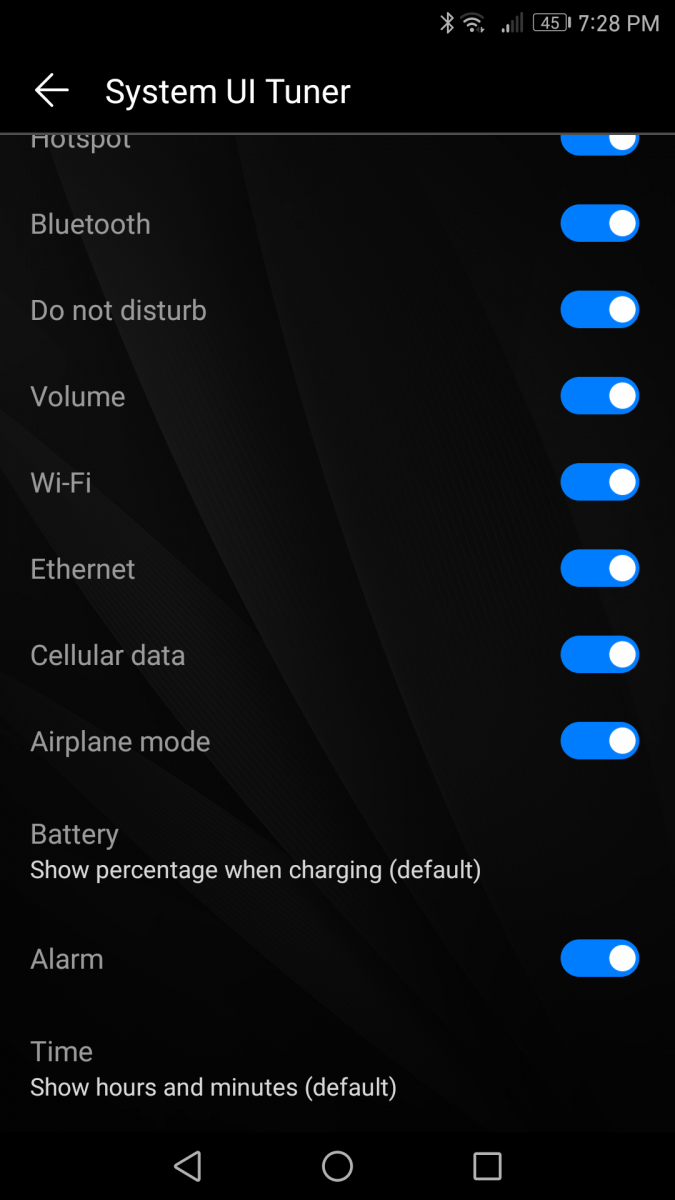675x1200 pixels.
Task: Disable the Ethernet switch
Action: [x=599, y=569]
